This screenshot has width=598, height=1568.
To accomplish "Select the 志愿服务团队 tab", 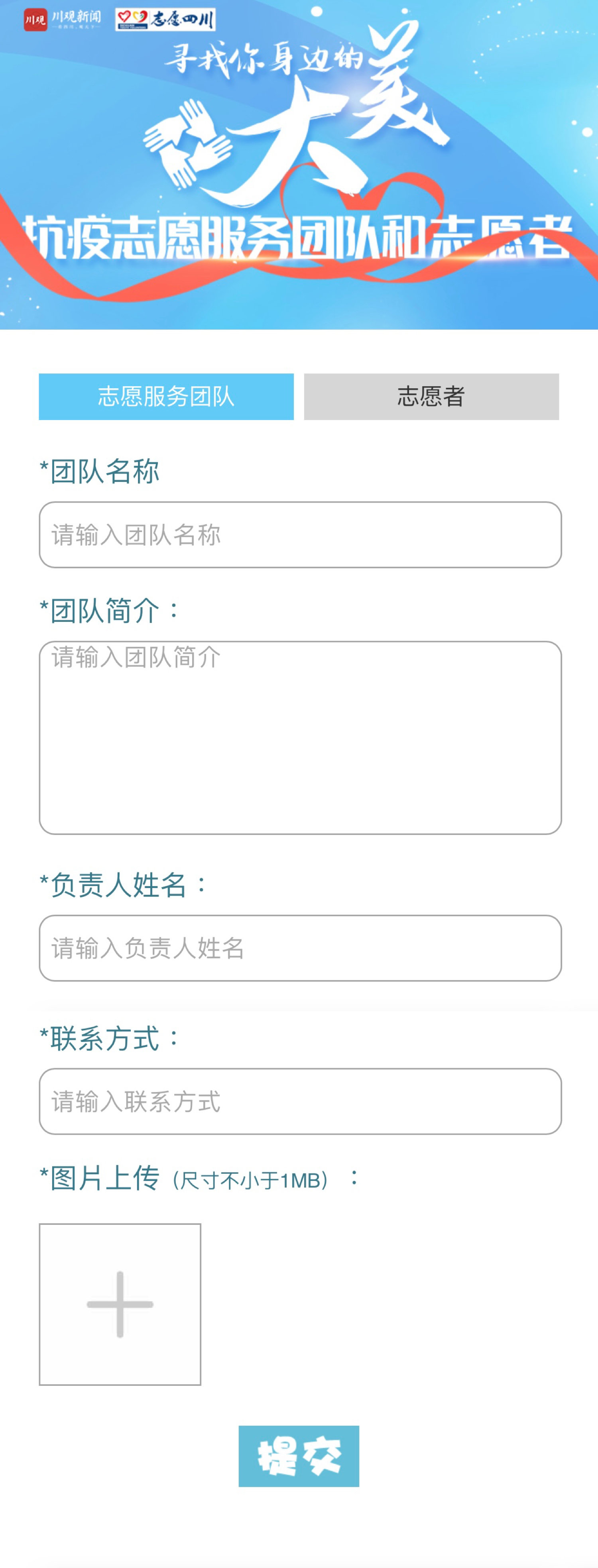I will (166, 396).
